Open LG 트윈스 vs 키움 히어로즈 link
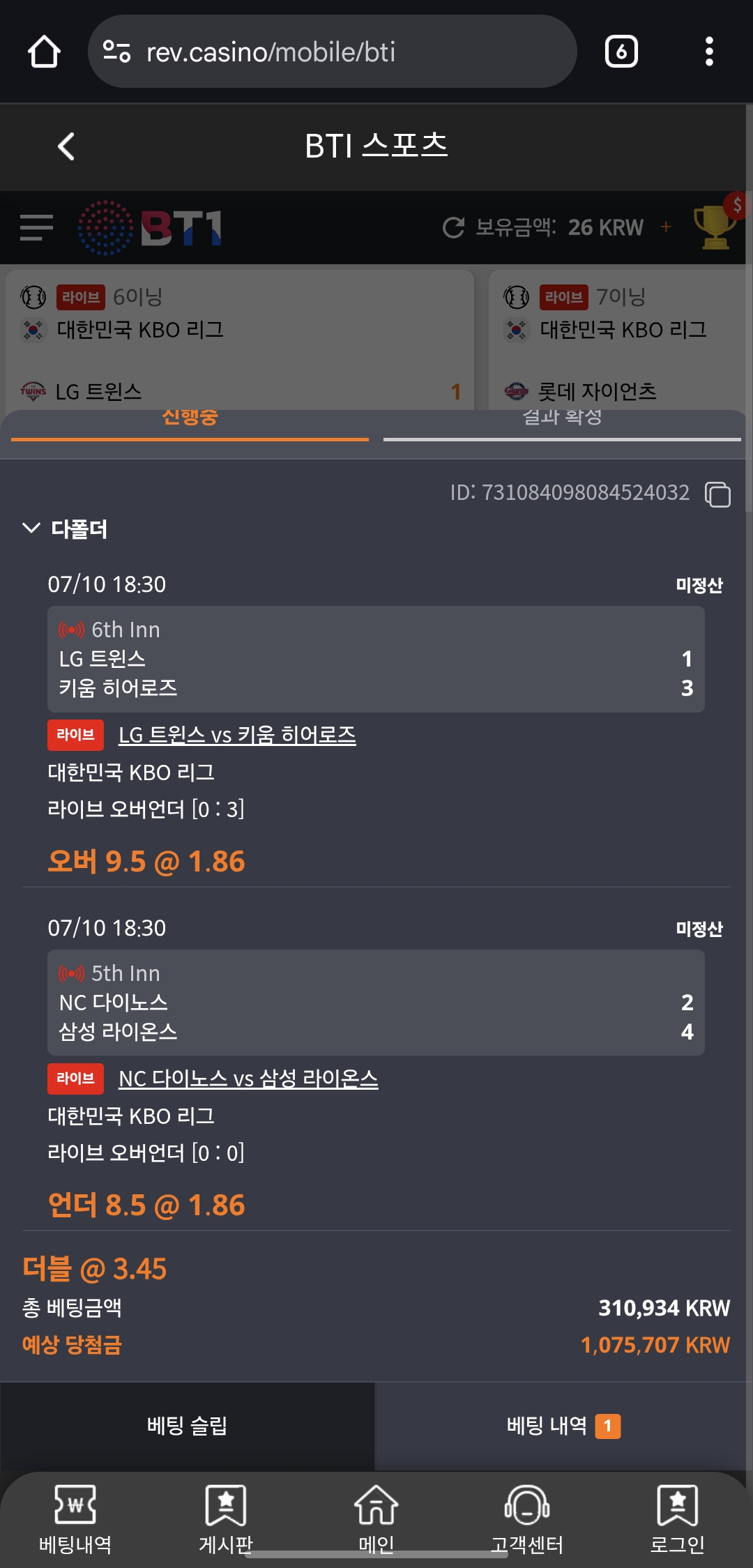 pos(237,735)
